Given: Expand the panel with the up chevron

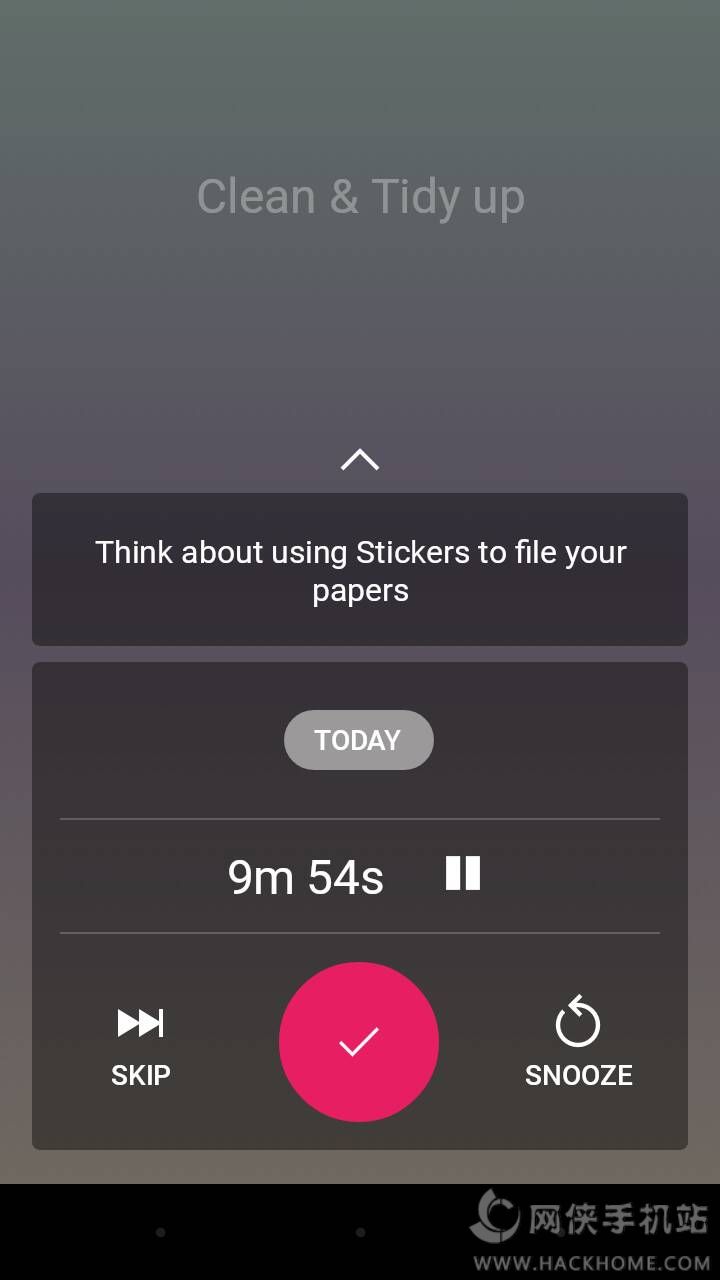Looking at the screenshot, I should coord(360,459).
